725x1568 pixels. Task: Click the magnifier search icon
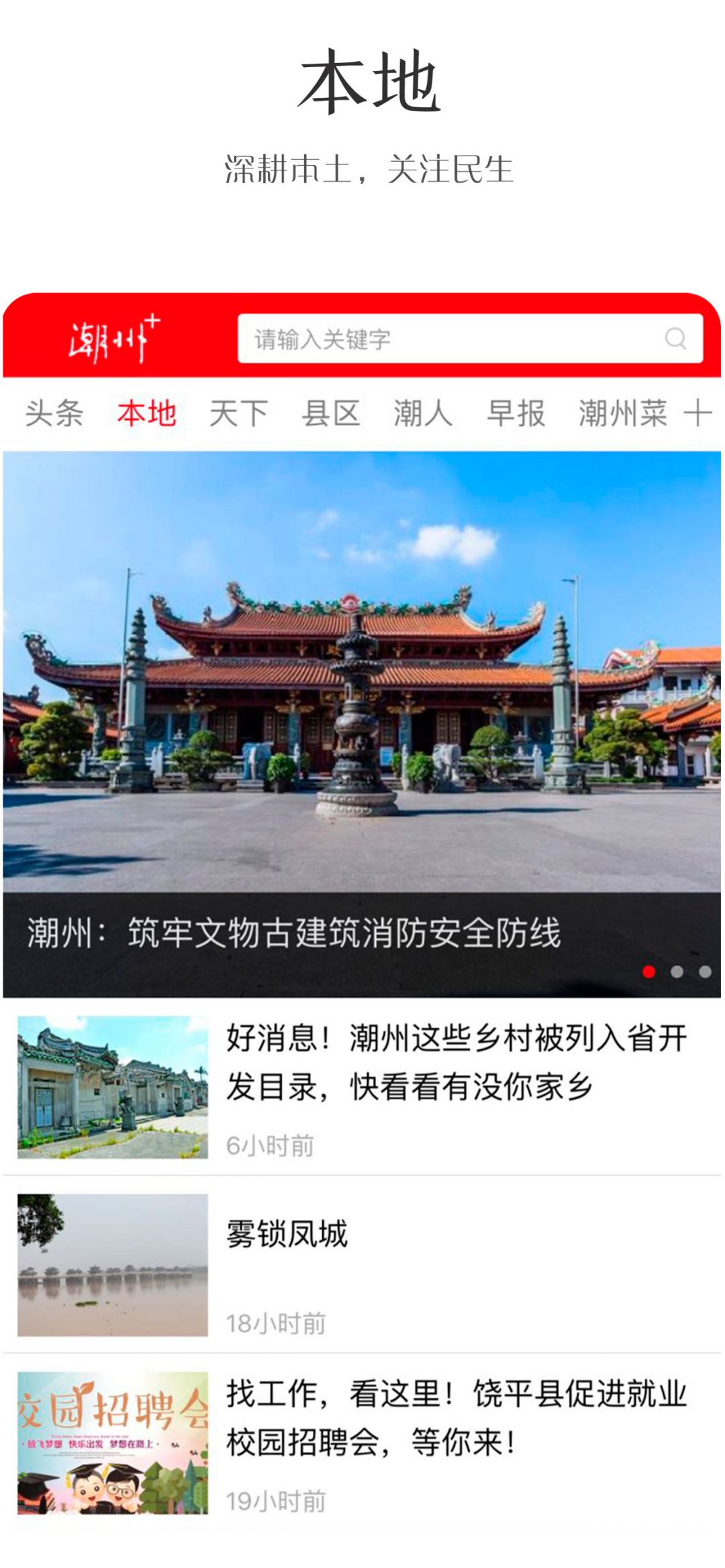675,339
